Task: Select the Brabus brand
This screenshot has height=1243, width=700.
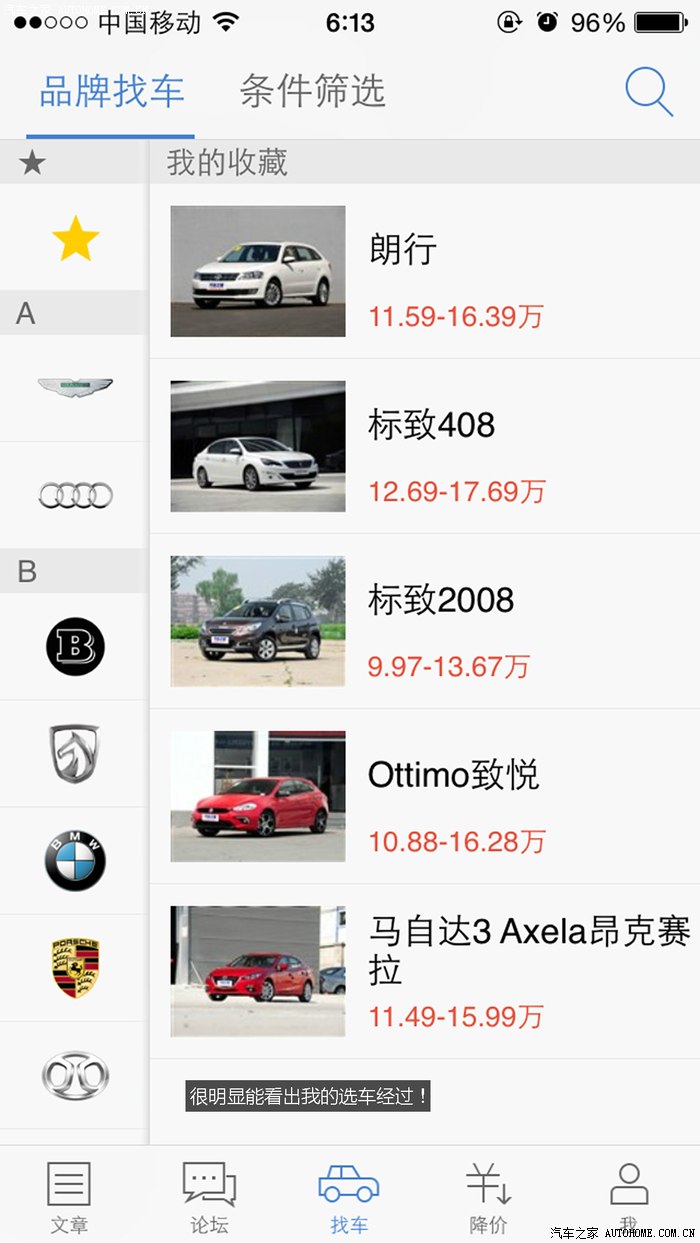Action: click(x=75, y=647)
